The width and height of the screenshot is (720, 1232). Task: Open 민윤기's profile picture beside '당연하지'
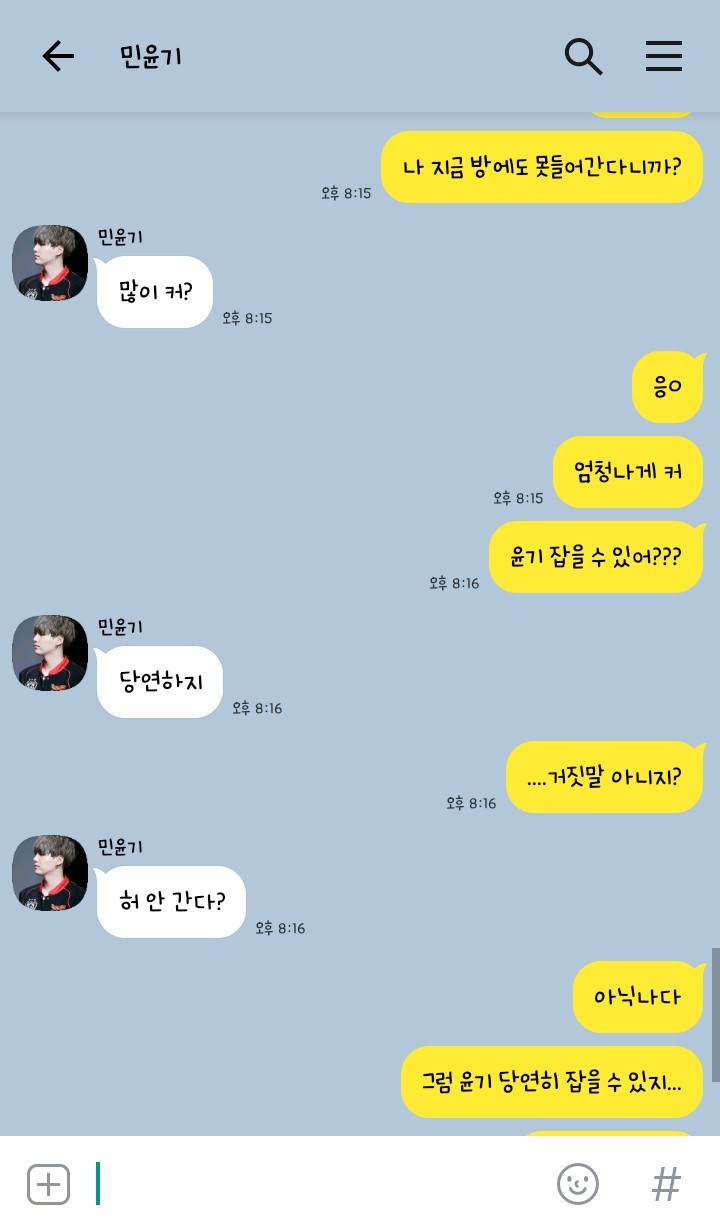coord(50,653)
